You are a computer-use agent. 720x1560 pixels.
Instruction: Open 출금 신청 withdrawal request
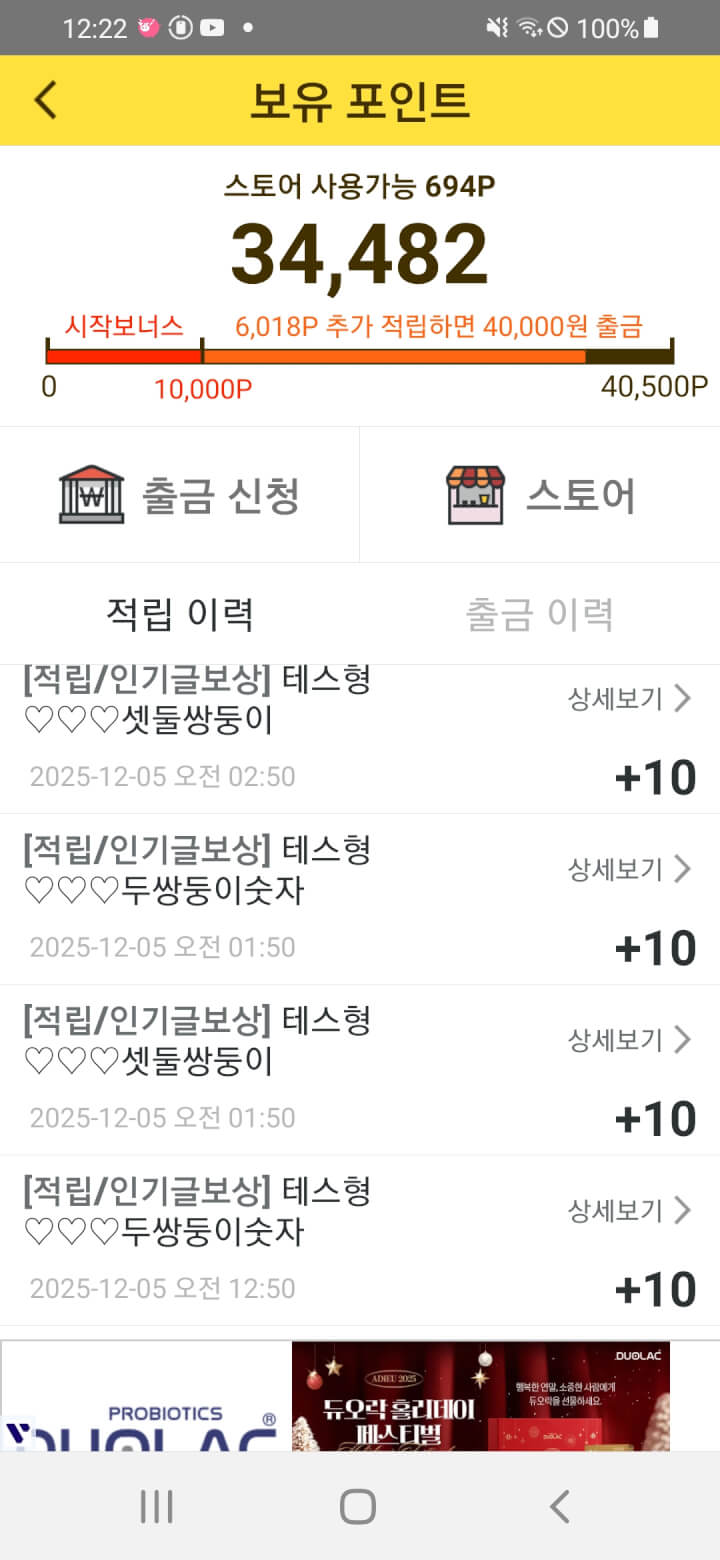[180, 495]
